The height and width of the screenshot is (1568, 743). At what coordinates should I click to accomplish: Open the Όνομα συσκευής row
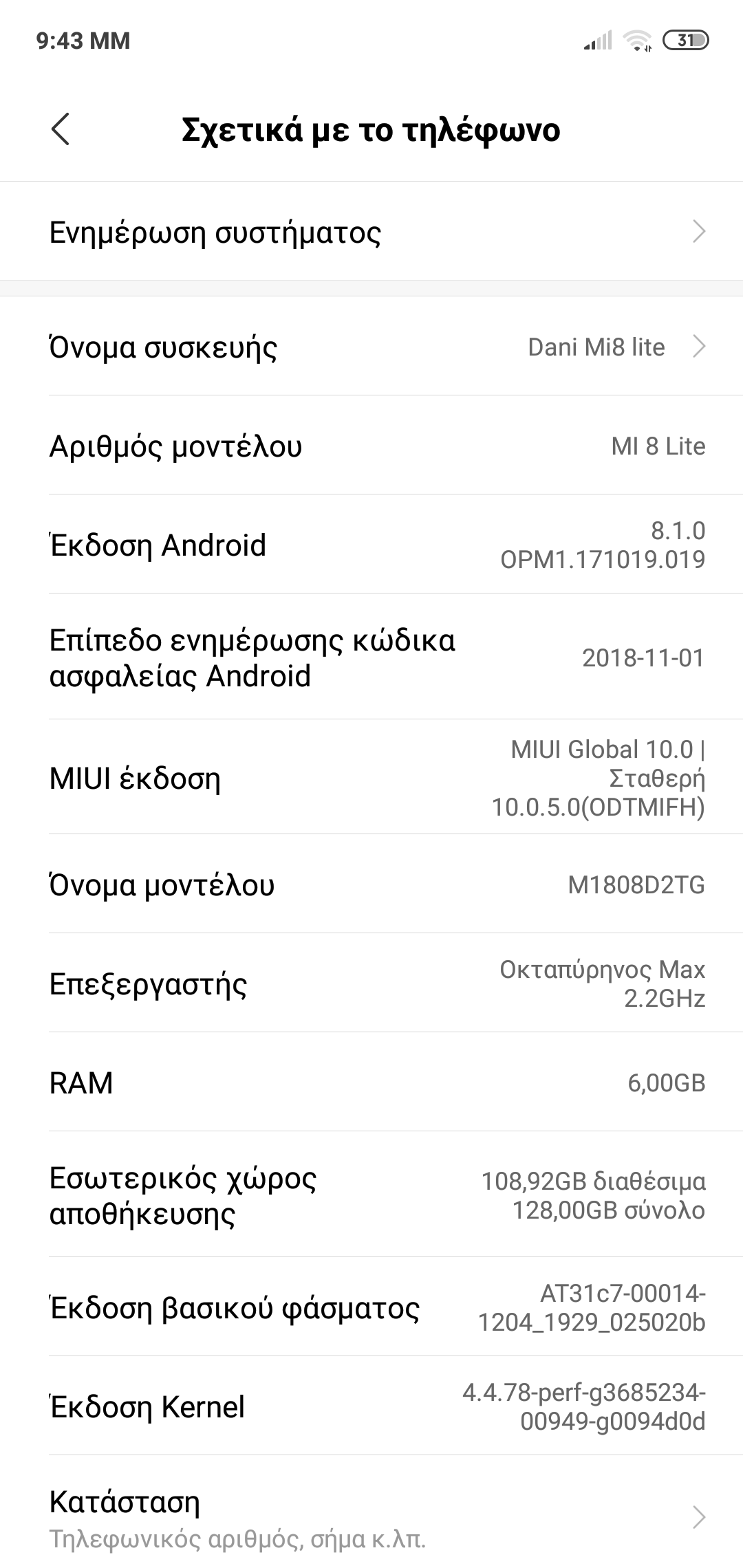371,347
